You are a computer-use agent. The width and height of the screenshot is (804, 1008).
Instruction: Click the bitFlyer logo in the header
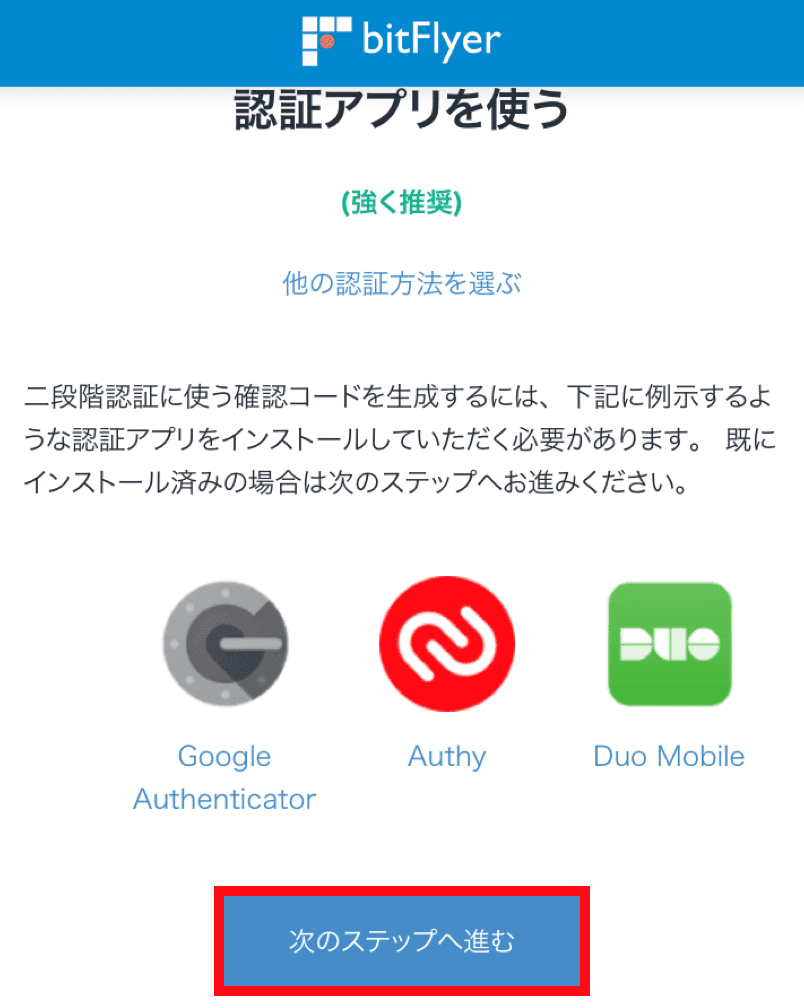(402, 40)
